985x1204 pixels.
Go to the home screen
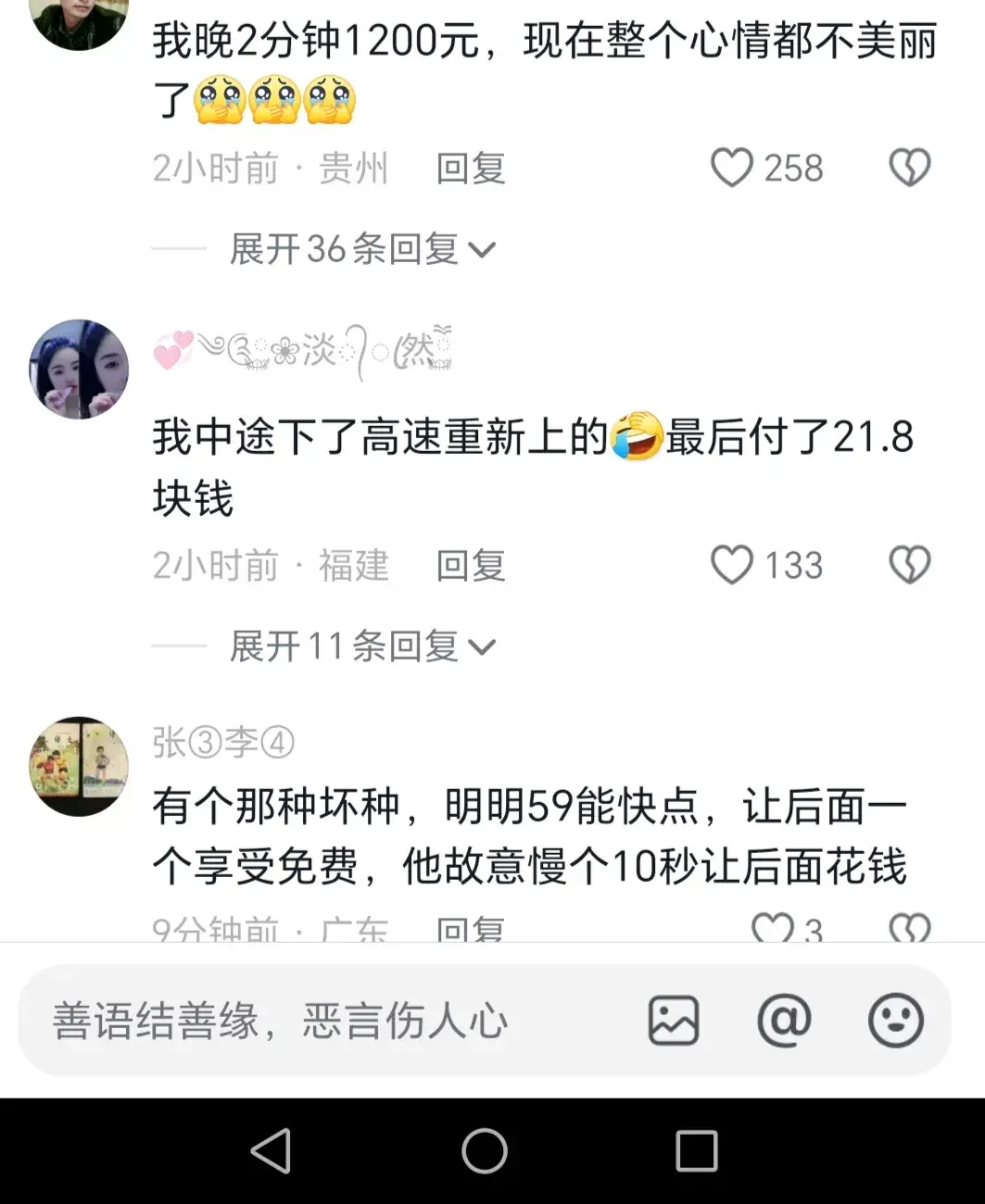pos(485,1151)
